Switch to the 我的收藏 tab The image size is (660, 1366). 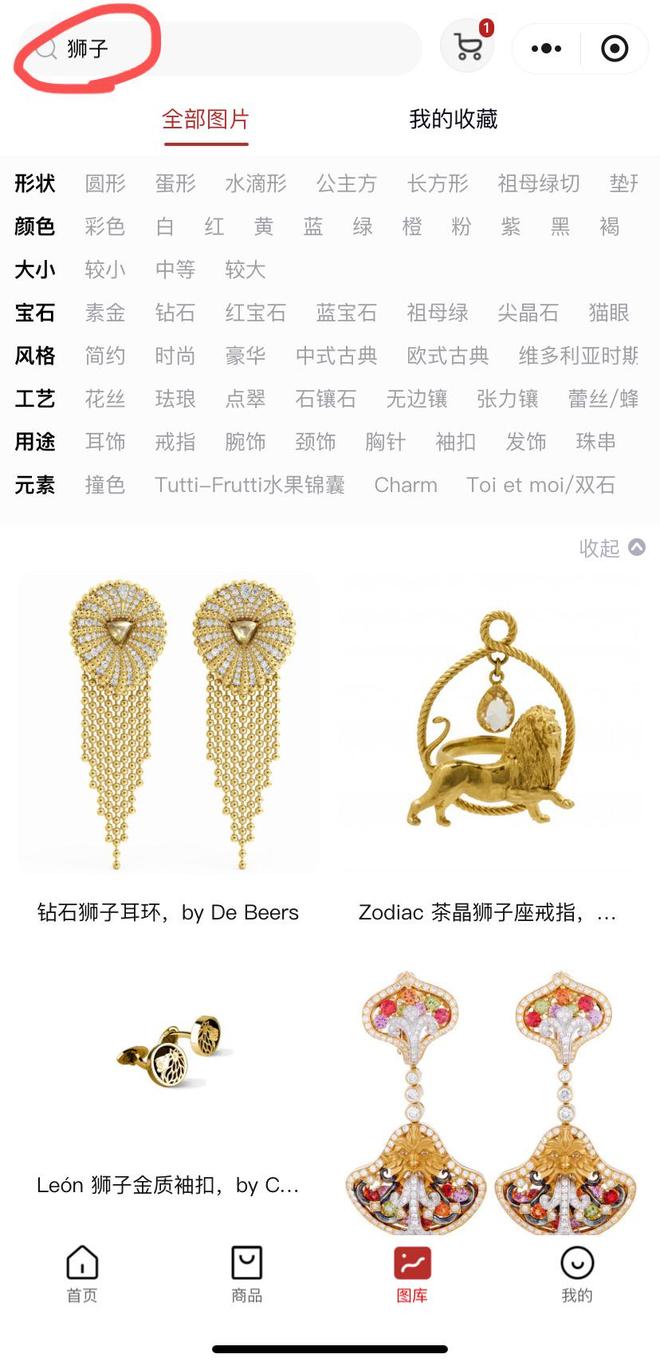[x=453, y=119]
